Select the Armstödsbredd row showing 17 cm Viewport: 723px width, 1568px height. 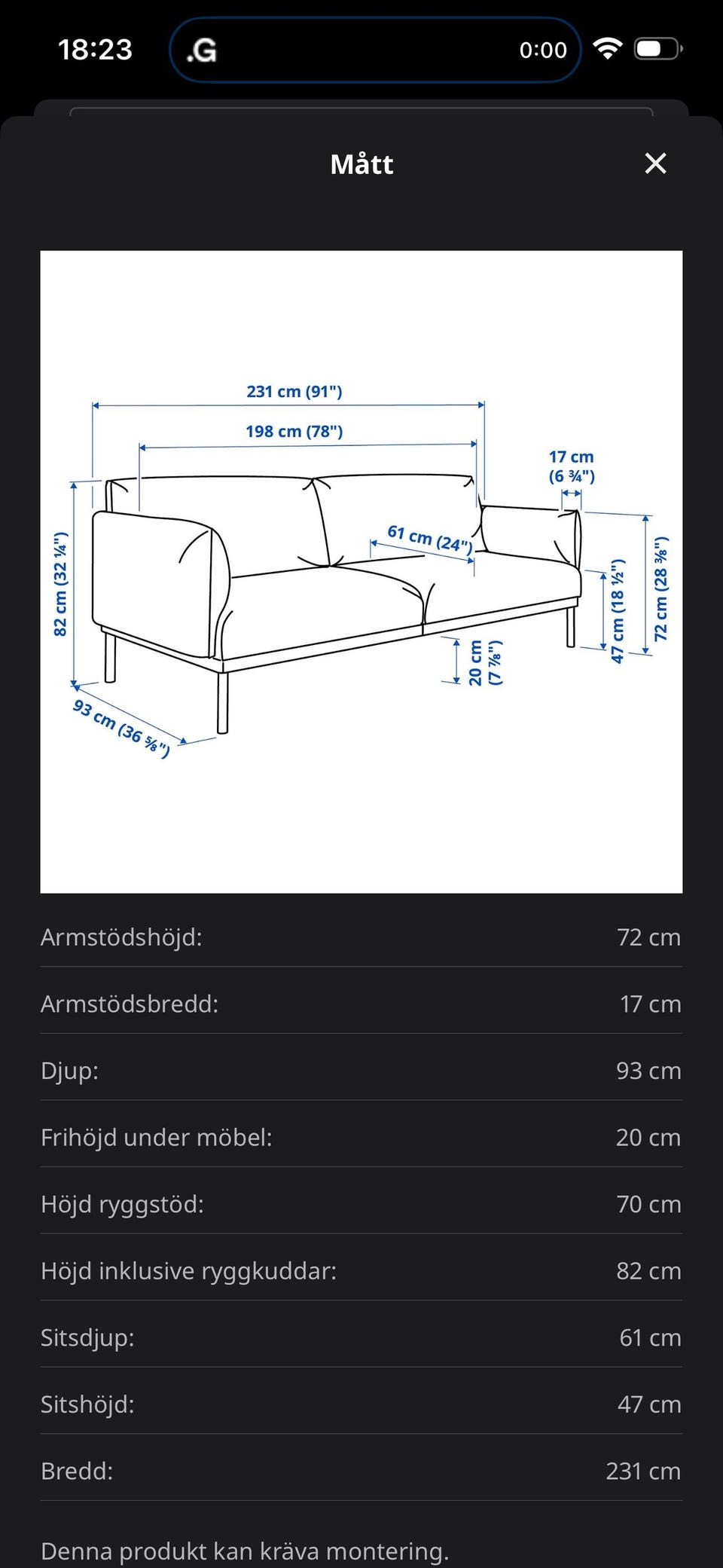(361, 1004)
